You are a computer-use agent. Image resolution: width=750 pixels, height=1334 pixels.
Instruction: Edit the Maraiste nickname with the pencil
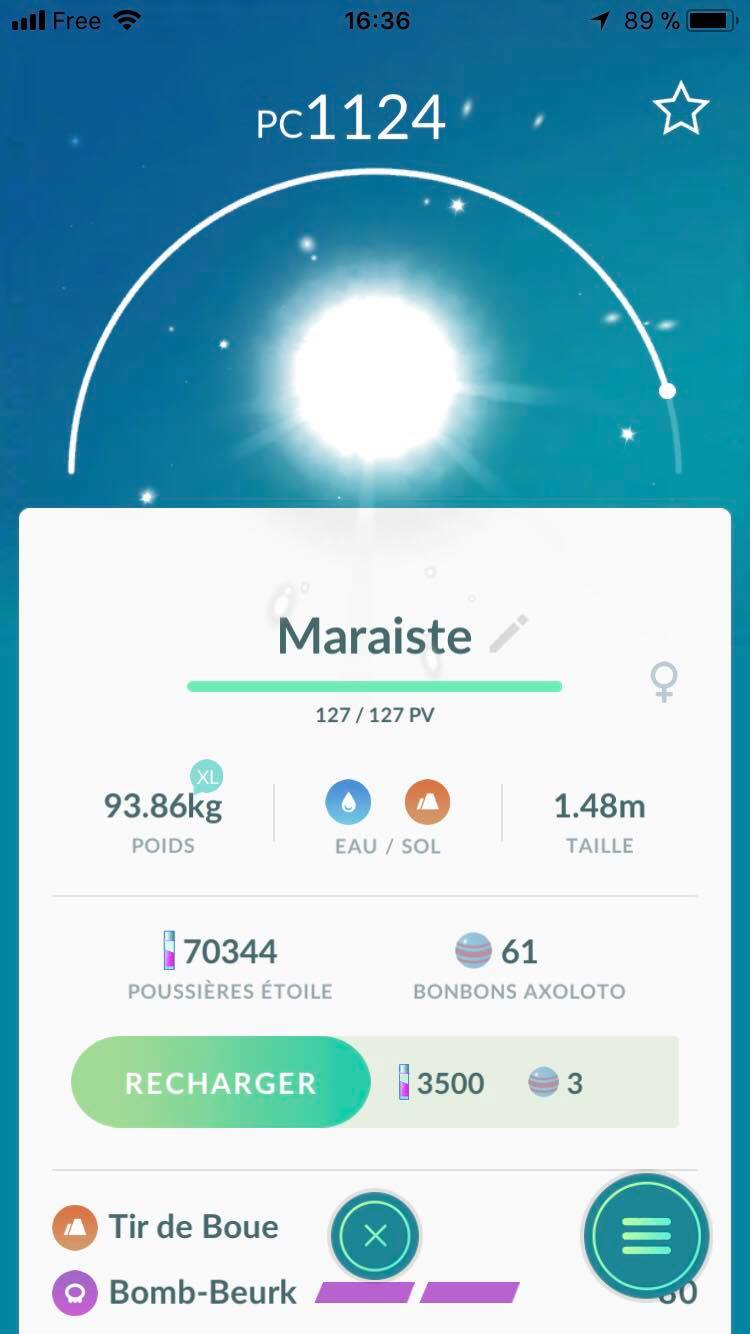[x=509, y=635]
